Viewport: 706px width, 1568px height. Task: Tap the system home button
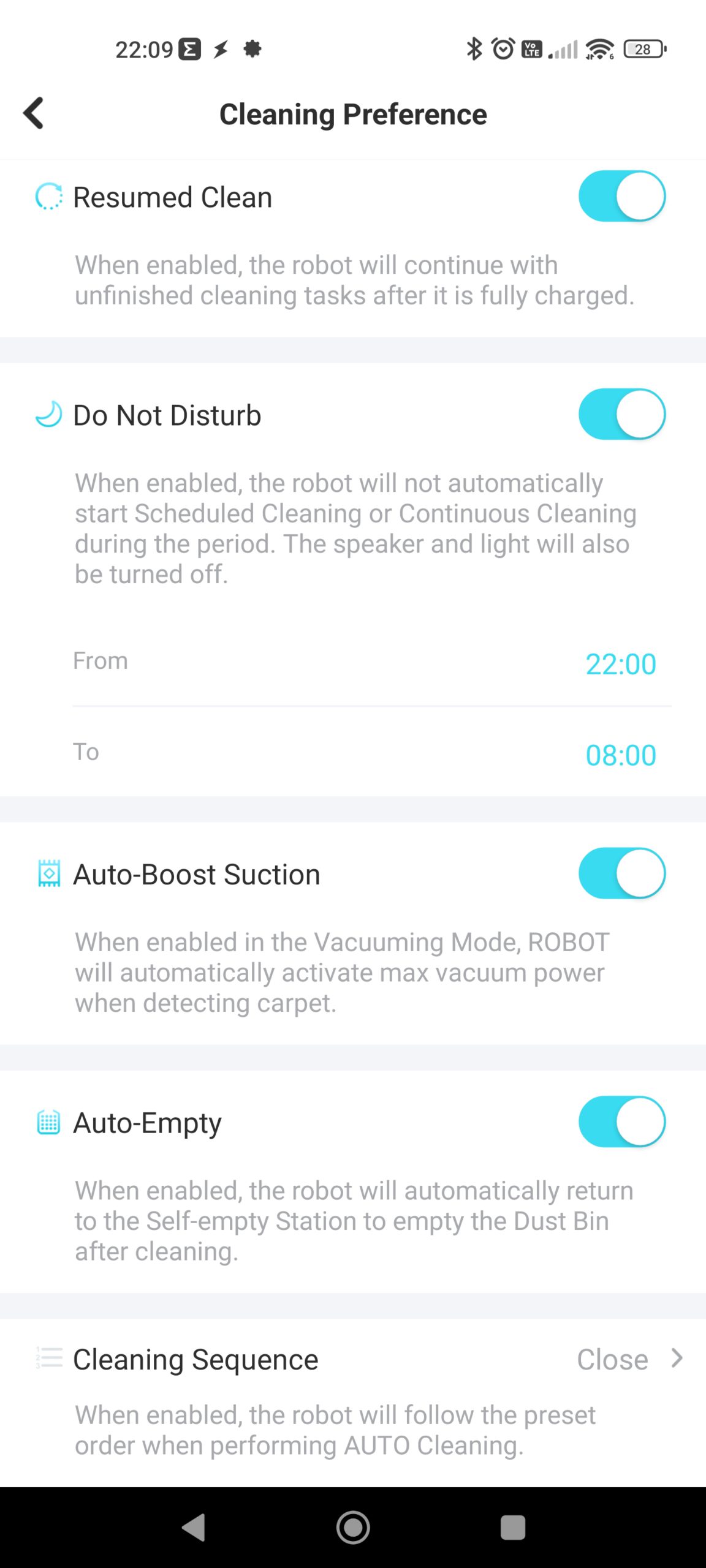[353, 1527]
